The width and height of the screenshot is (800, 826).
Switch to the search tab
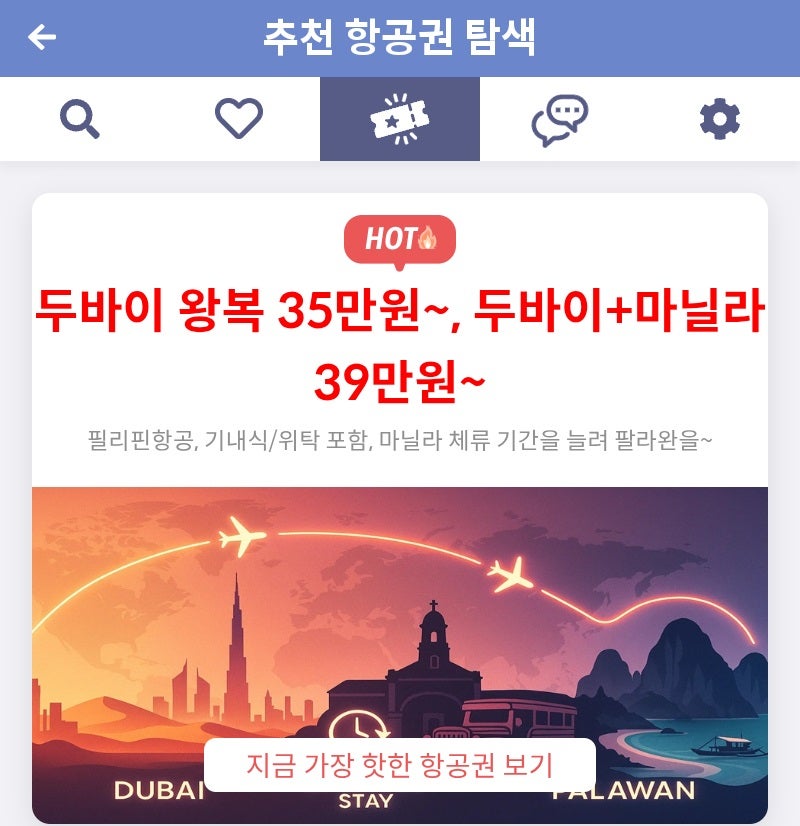coord(80,120)
